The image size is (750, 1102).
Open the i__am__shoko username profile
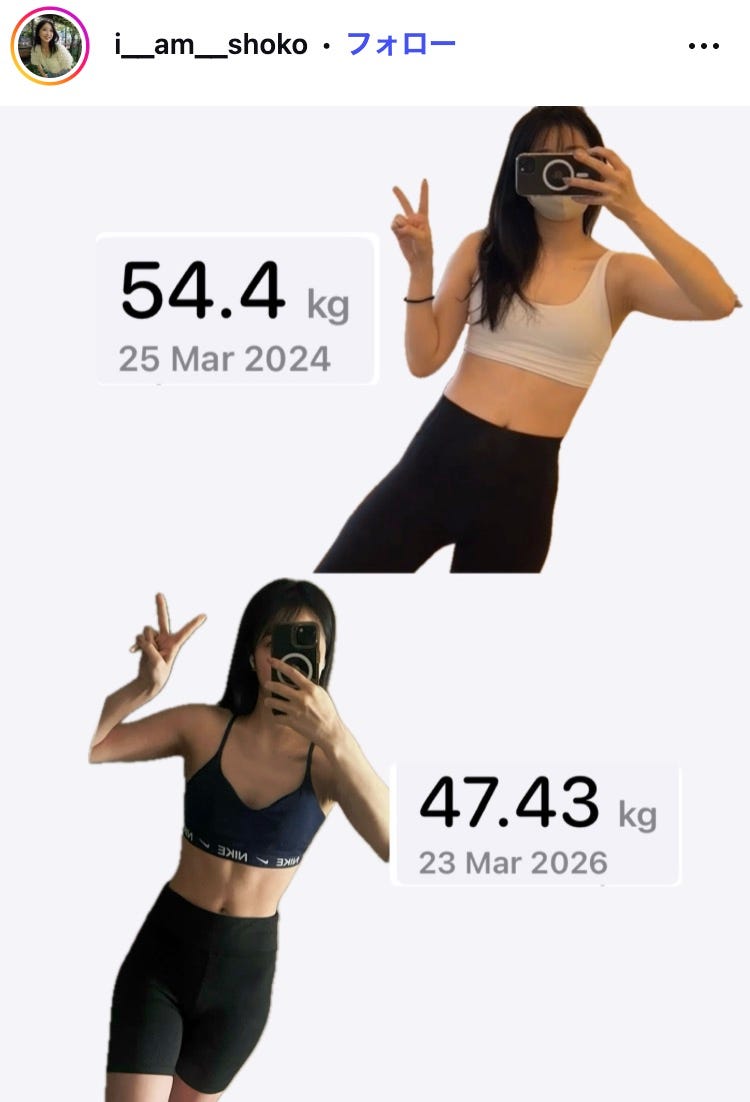211,45
